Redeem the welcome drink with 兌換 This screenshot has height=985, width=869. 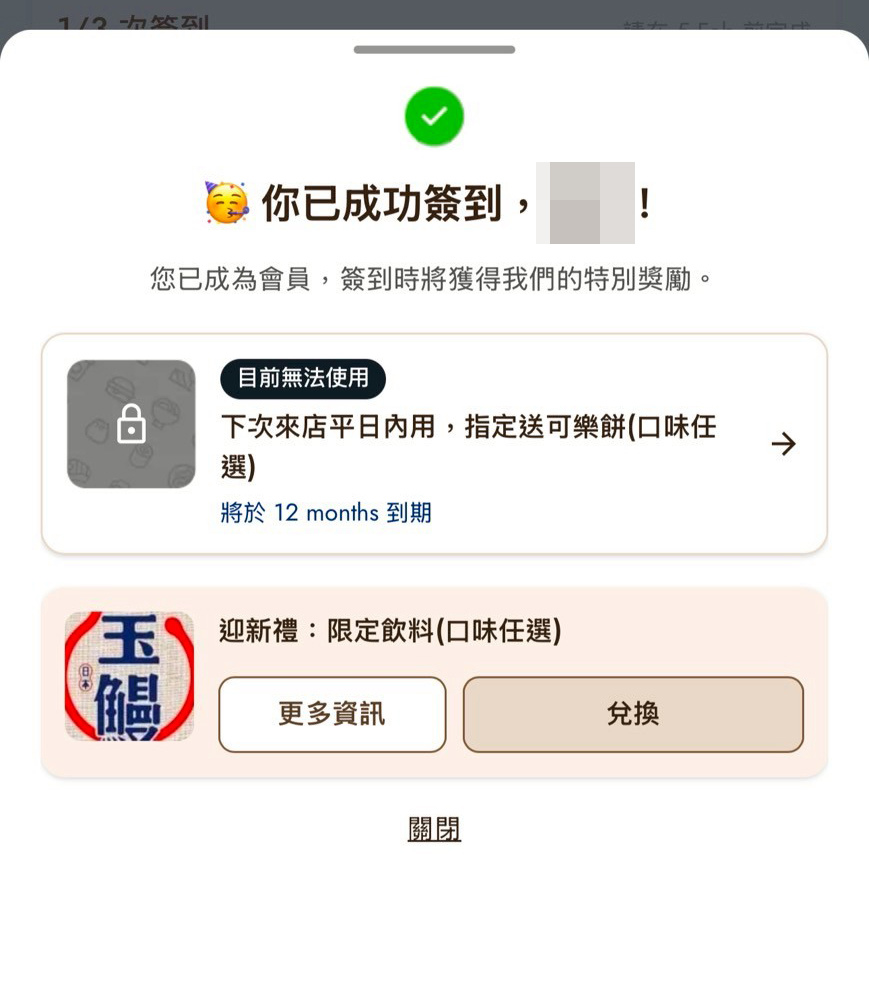(633, 714)
